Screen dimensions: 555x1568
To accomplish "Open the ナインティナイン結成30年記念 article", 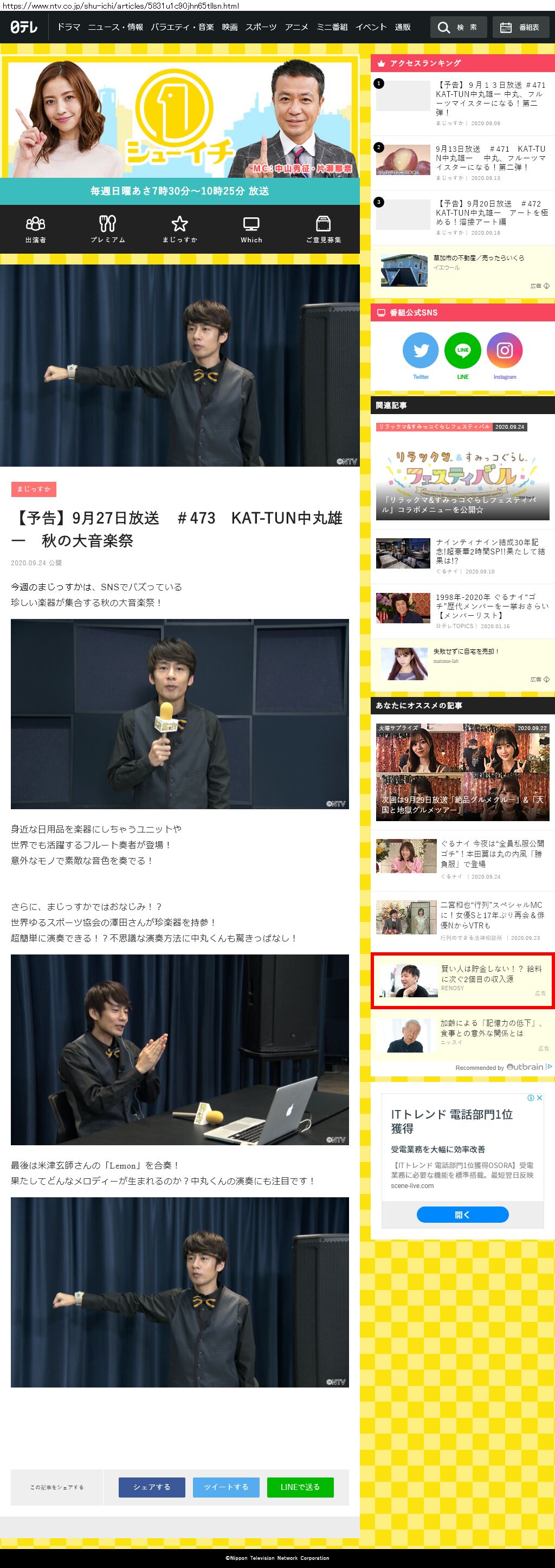I will [x=490, y=551].
